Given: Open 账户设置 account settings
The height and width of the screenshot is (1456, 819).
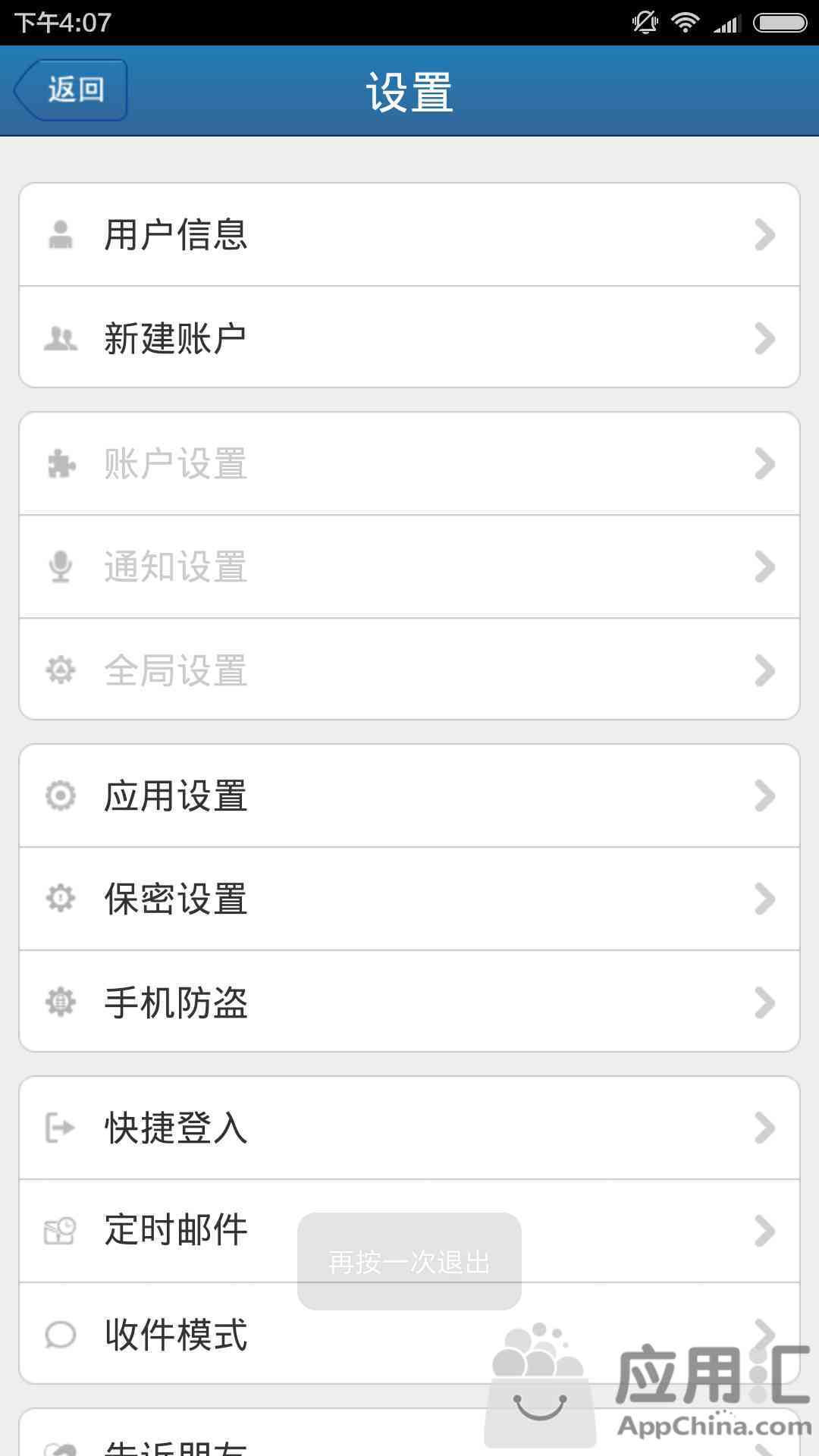Looking at the screenshot, I should [x=409, y=464].
